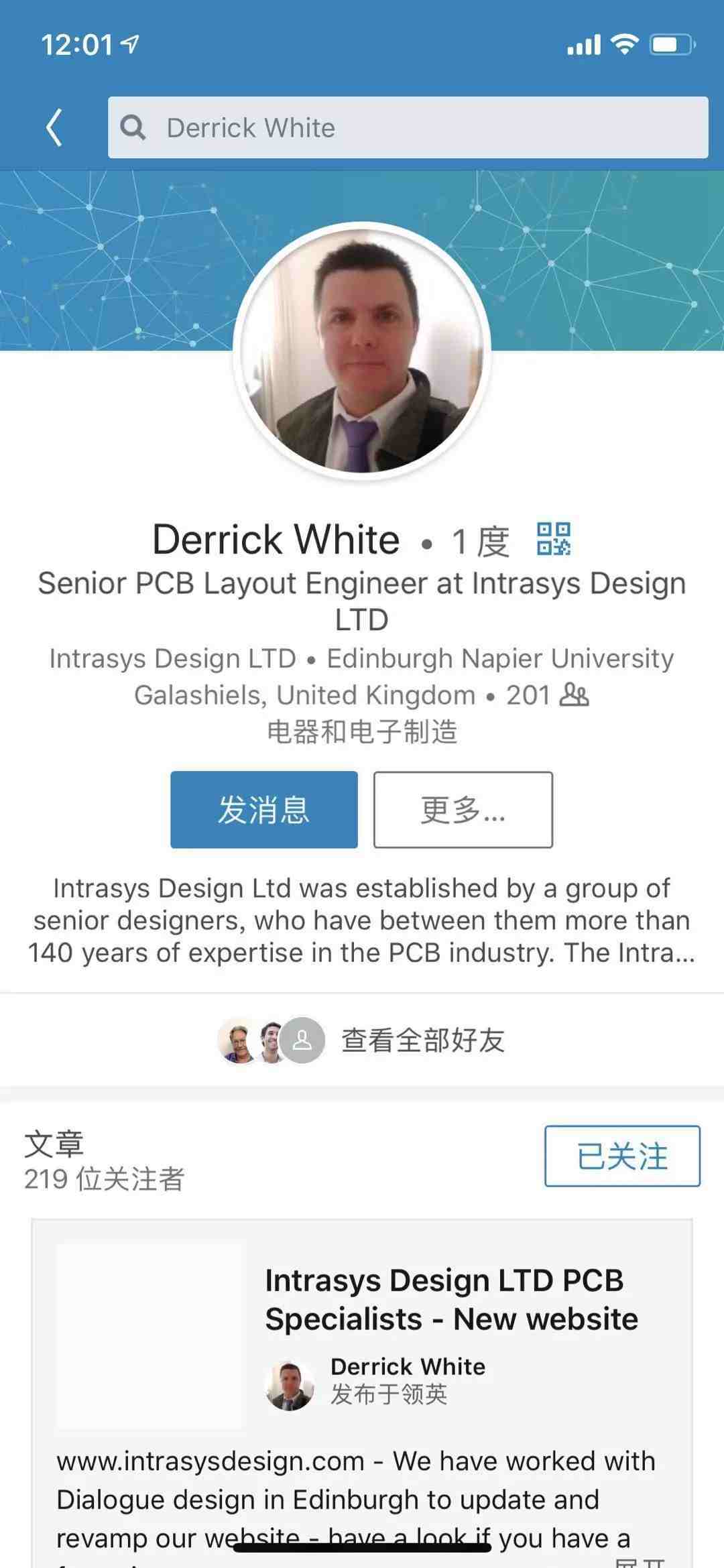View the 201 connections count

point(547,695)
